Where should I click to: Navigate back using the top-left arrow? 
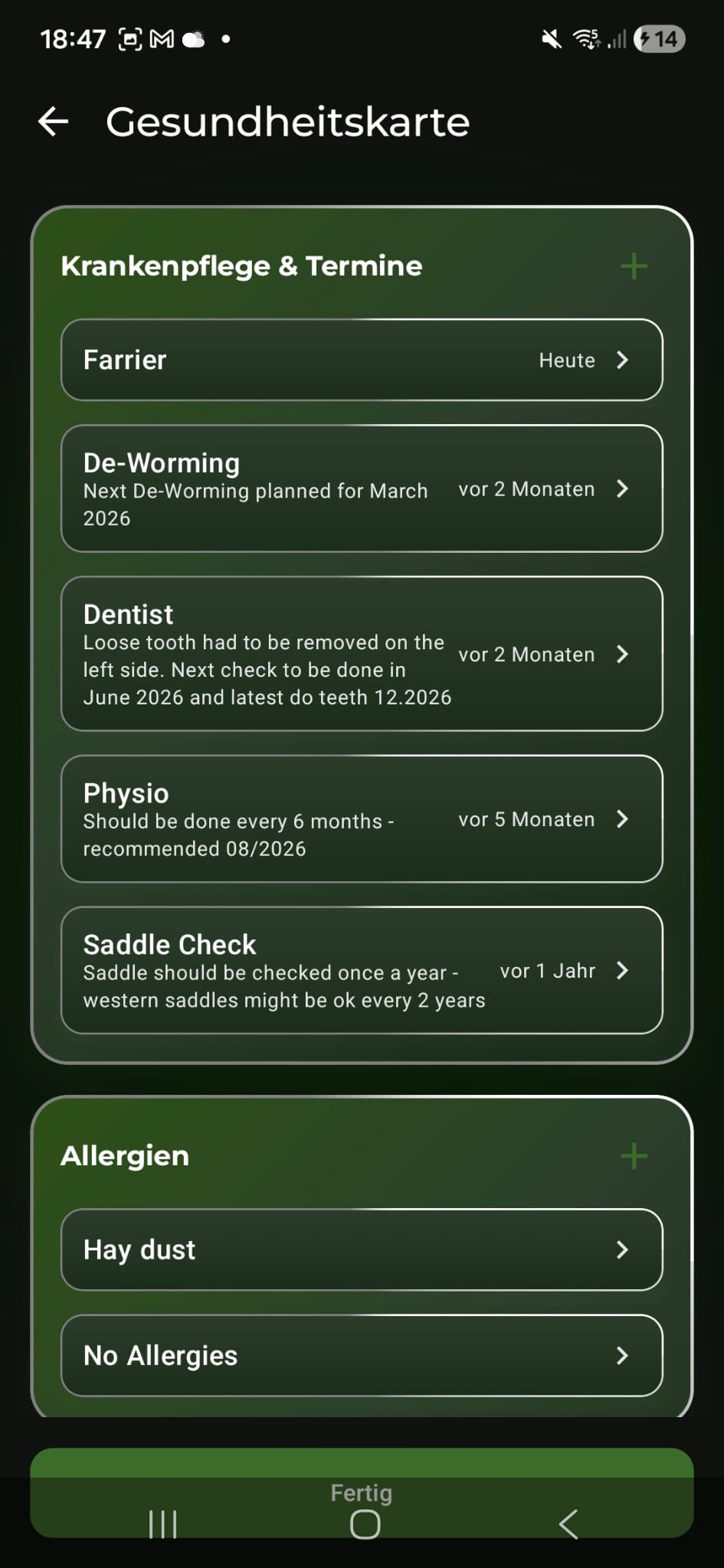(52, 121)
